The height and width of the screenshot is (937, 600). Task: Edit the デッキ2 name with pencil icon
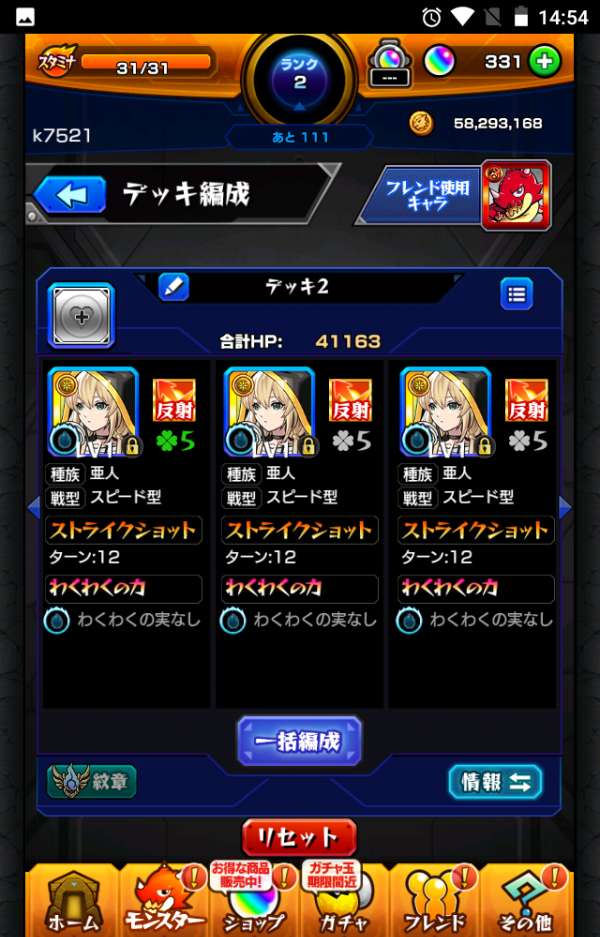click(x=174, y=287)
